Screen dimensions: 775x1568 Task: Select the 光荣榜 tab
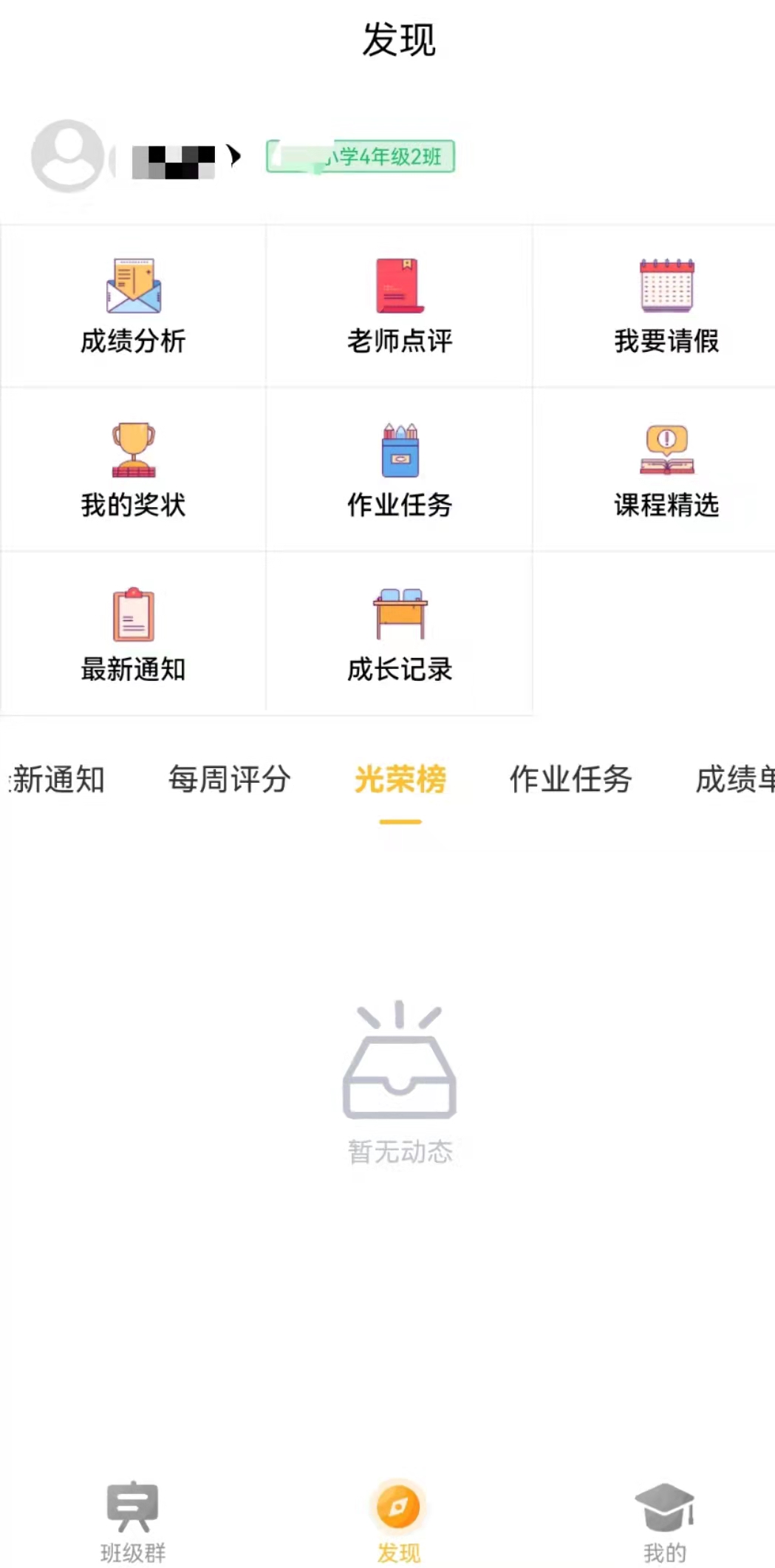400,779
